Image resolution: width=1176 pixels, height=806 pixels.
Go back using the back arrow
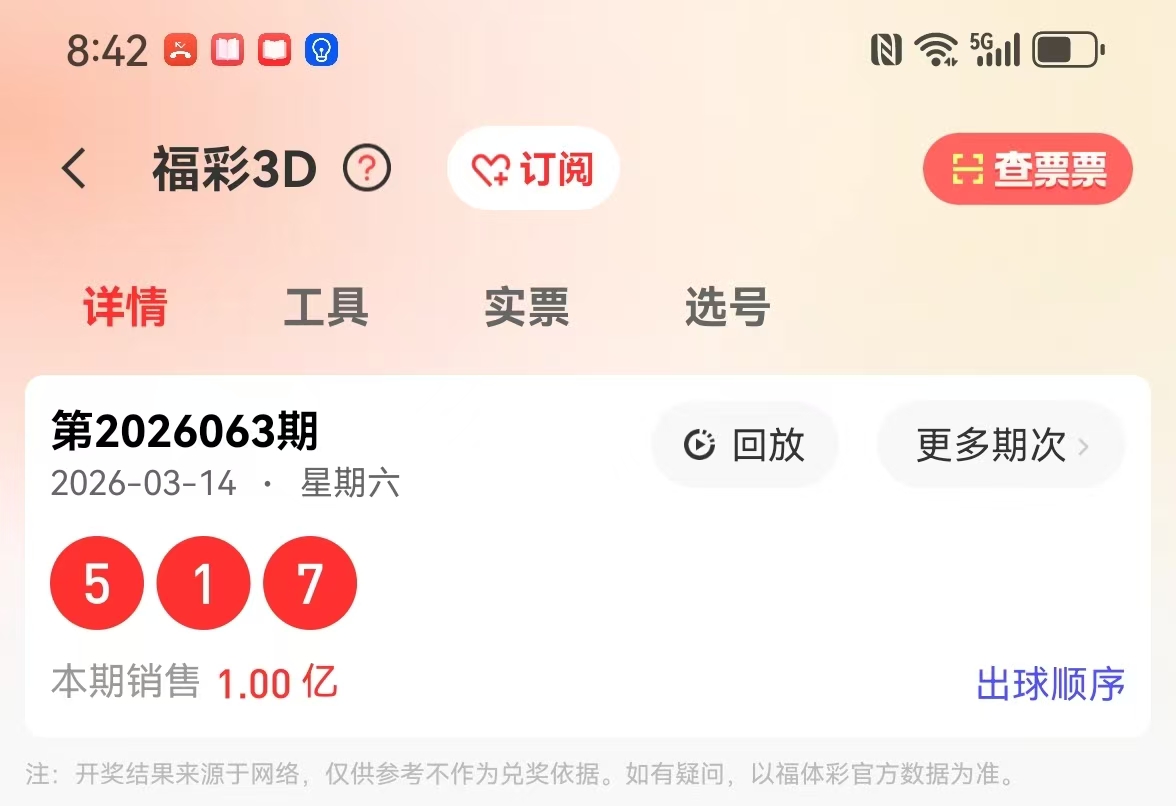74,169
